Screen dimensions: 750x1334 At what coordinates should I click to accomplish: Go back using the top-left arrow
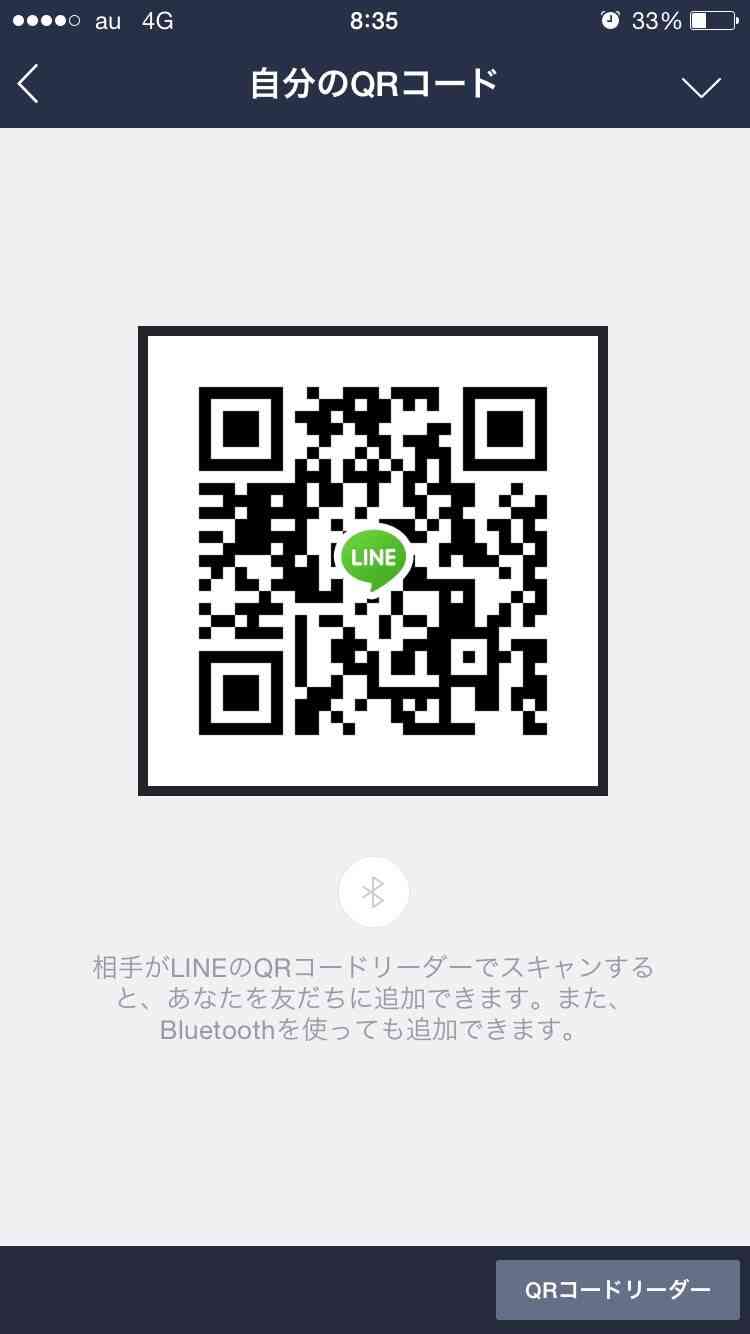coord(28,84)
